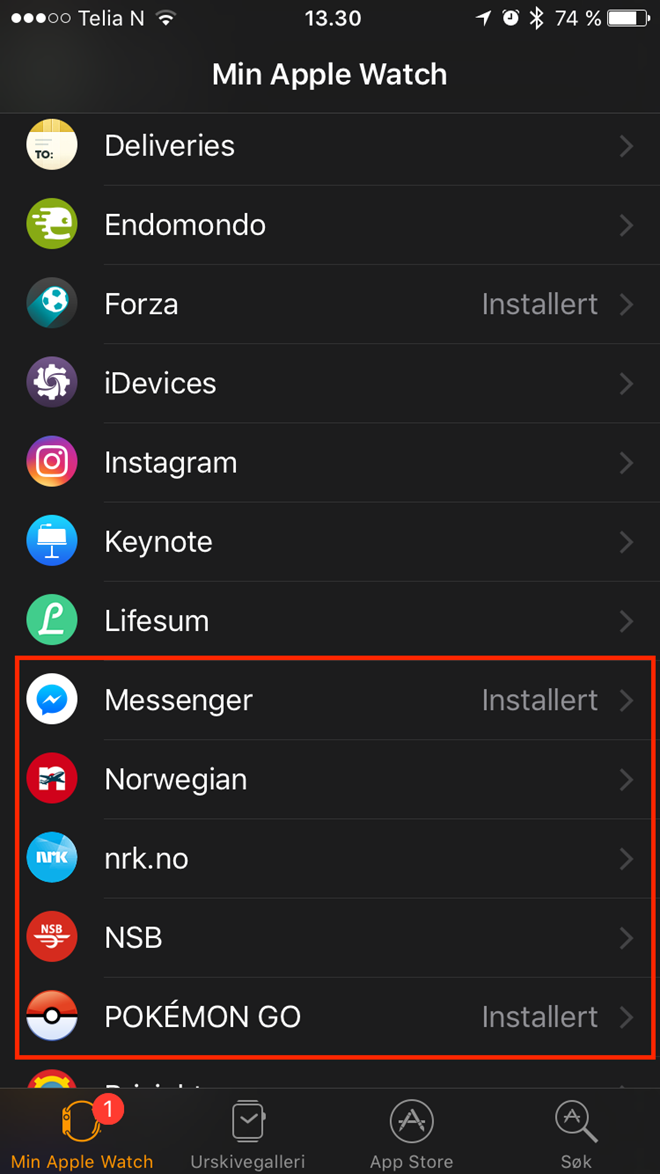Viewport: 660px width, 1174px height.
Task: Open Endomondo watch settings
Action: click(330, 225)
